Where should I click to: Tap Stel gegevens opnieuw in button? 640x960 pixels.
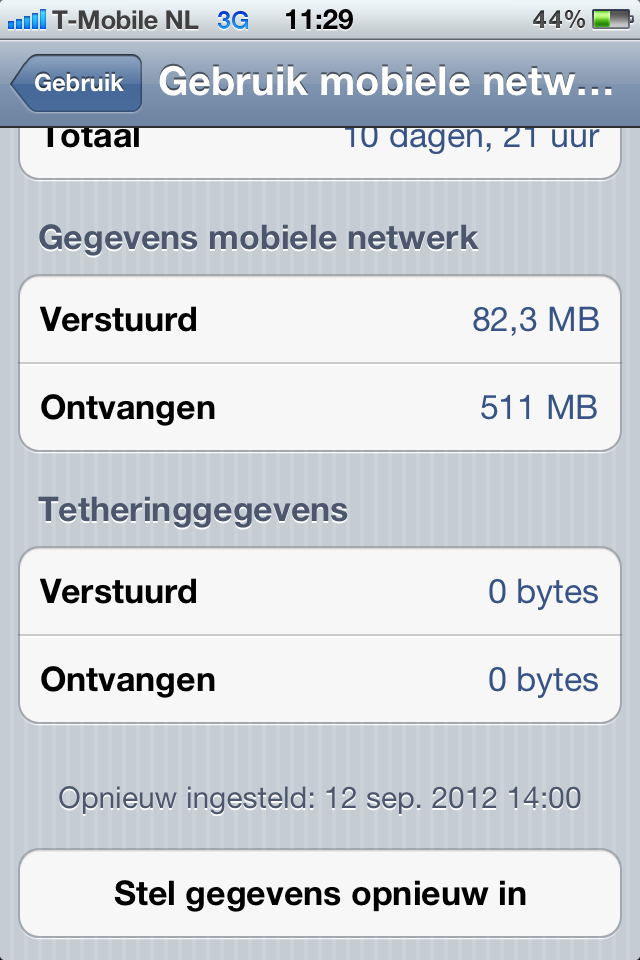[320, 893]
